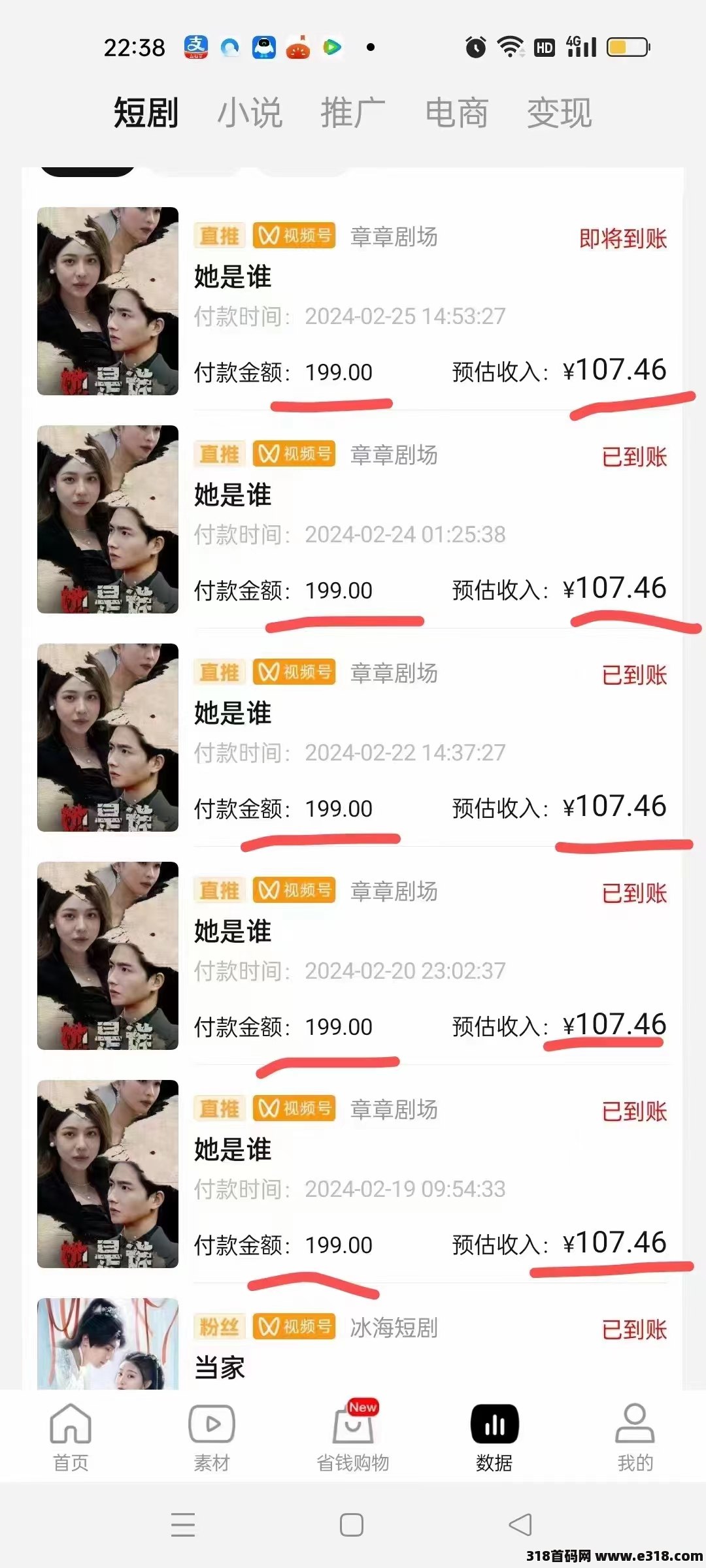Tap the system home button
706x1568 pixels.
(x=352, y=1525)
